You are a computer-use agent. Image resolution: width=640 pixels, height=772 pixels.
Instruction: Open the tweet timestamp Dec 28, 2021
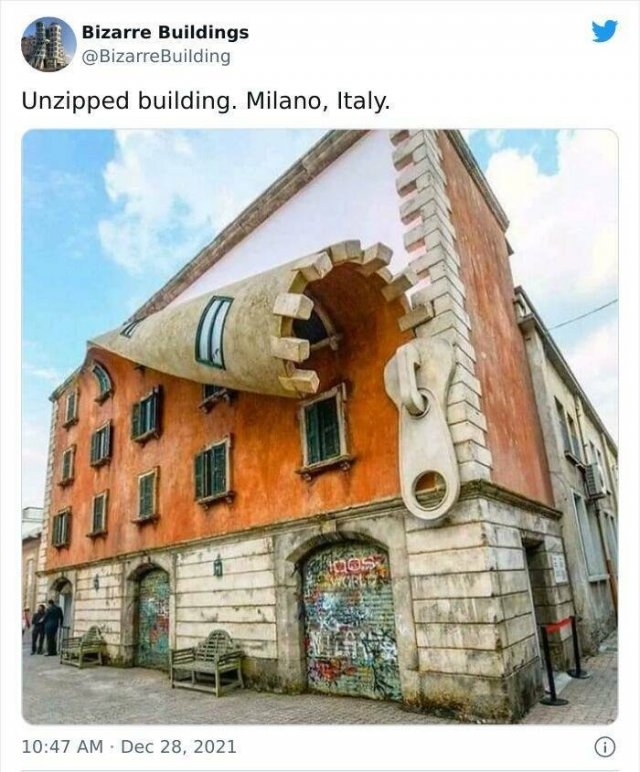pos(130,746)
